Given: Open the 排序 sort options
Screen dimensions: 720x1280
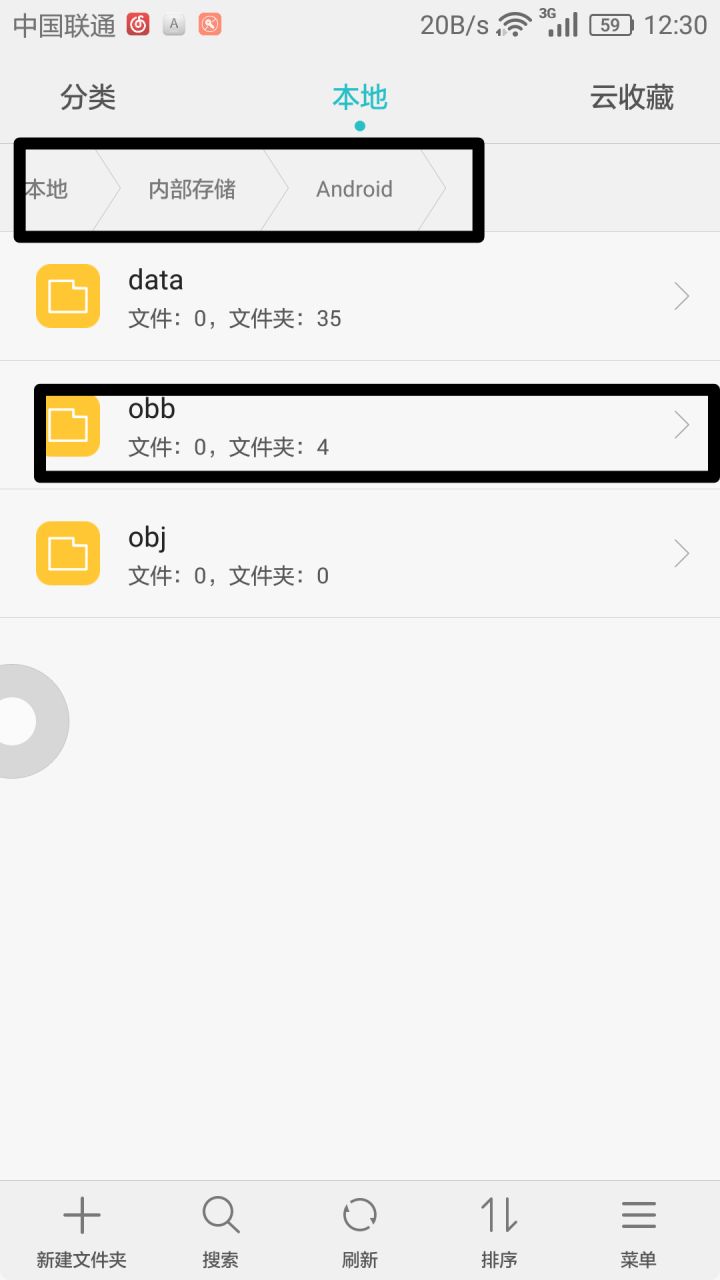Looking at the screenshot, I should click(x=499, y=1232).
